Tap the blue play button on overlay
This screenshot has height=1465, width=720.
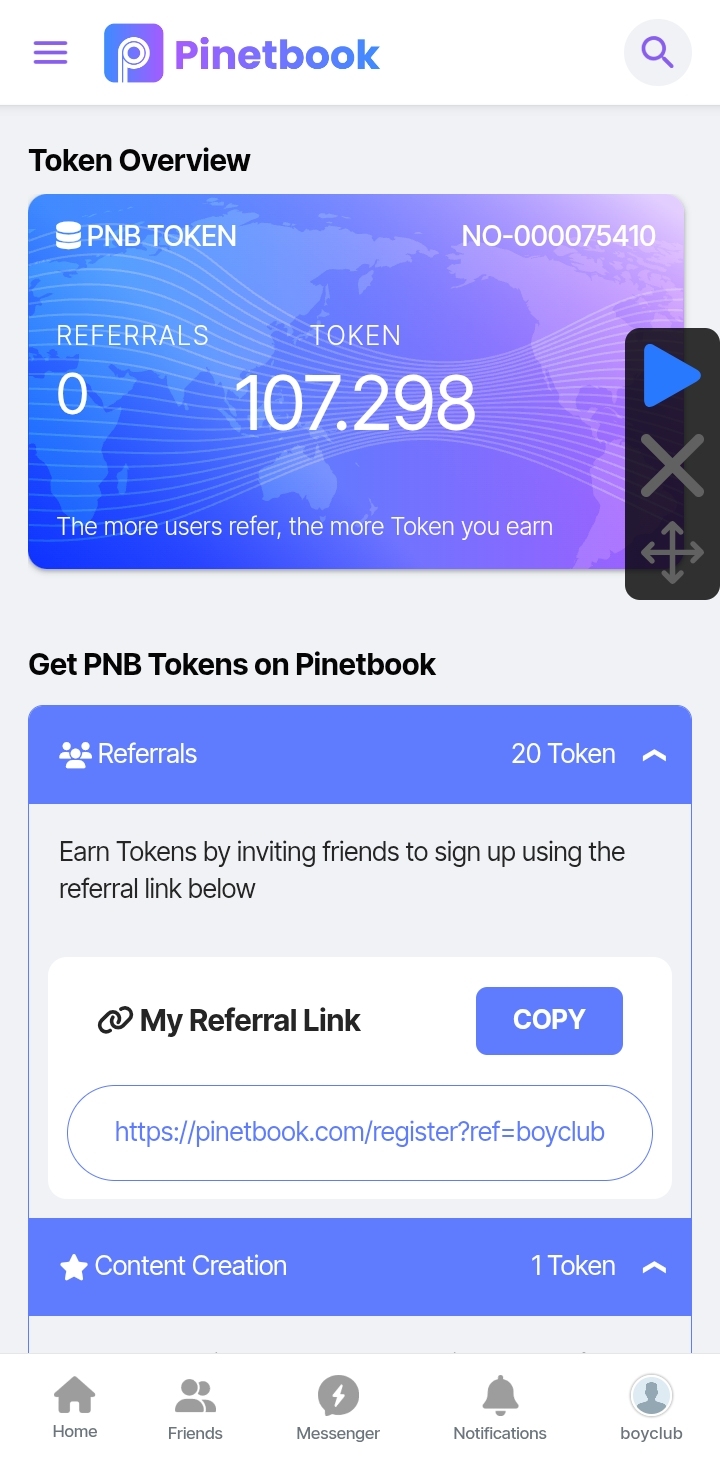click(671, 376)
